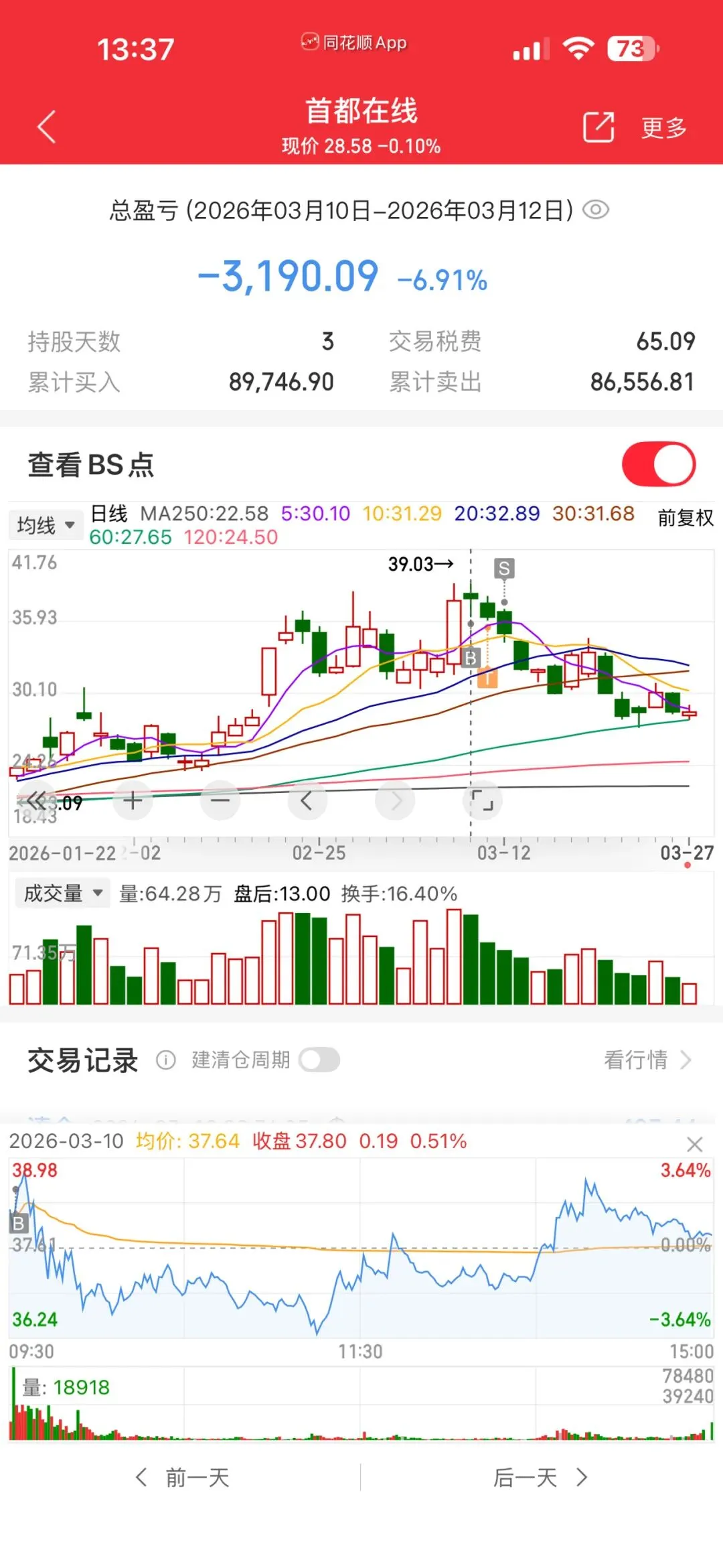Open 看行情 market quotes
This screenshot has height=1568, width=723.
coord(647,1060)
